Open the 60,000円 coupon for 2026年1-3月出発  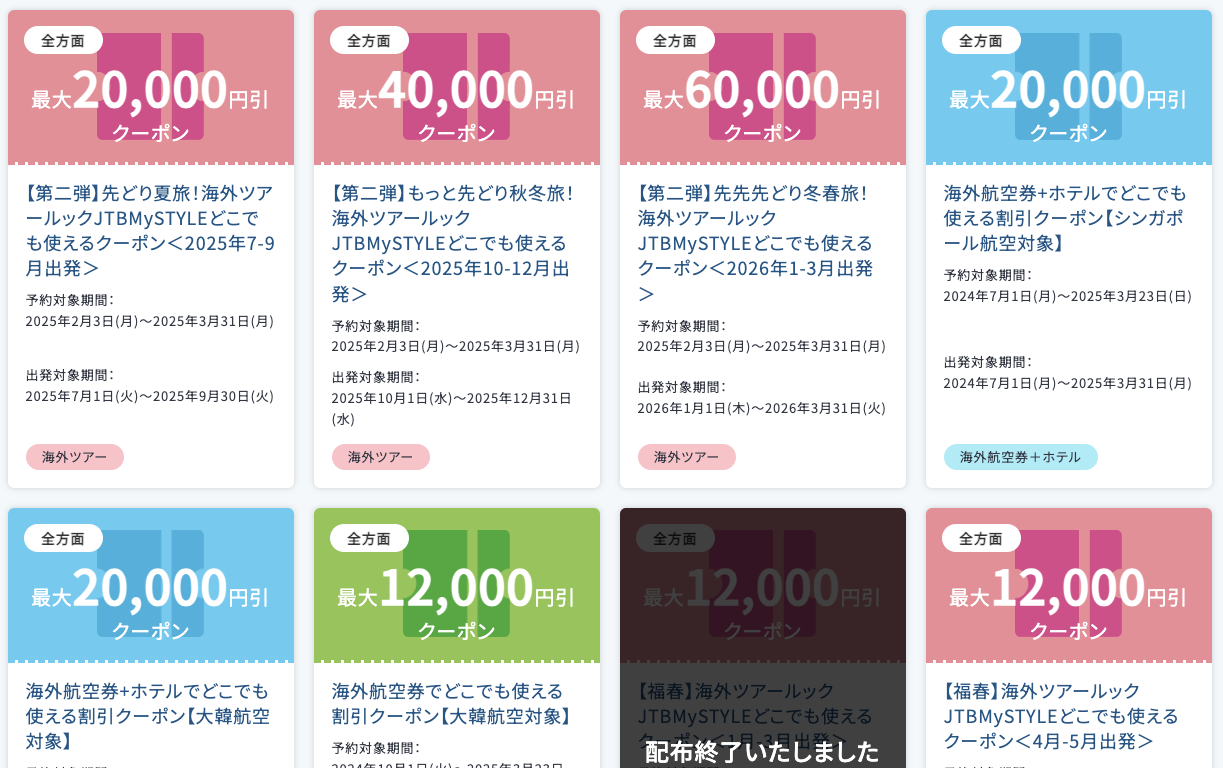[x=762, y=242]
